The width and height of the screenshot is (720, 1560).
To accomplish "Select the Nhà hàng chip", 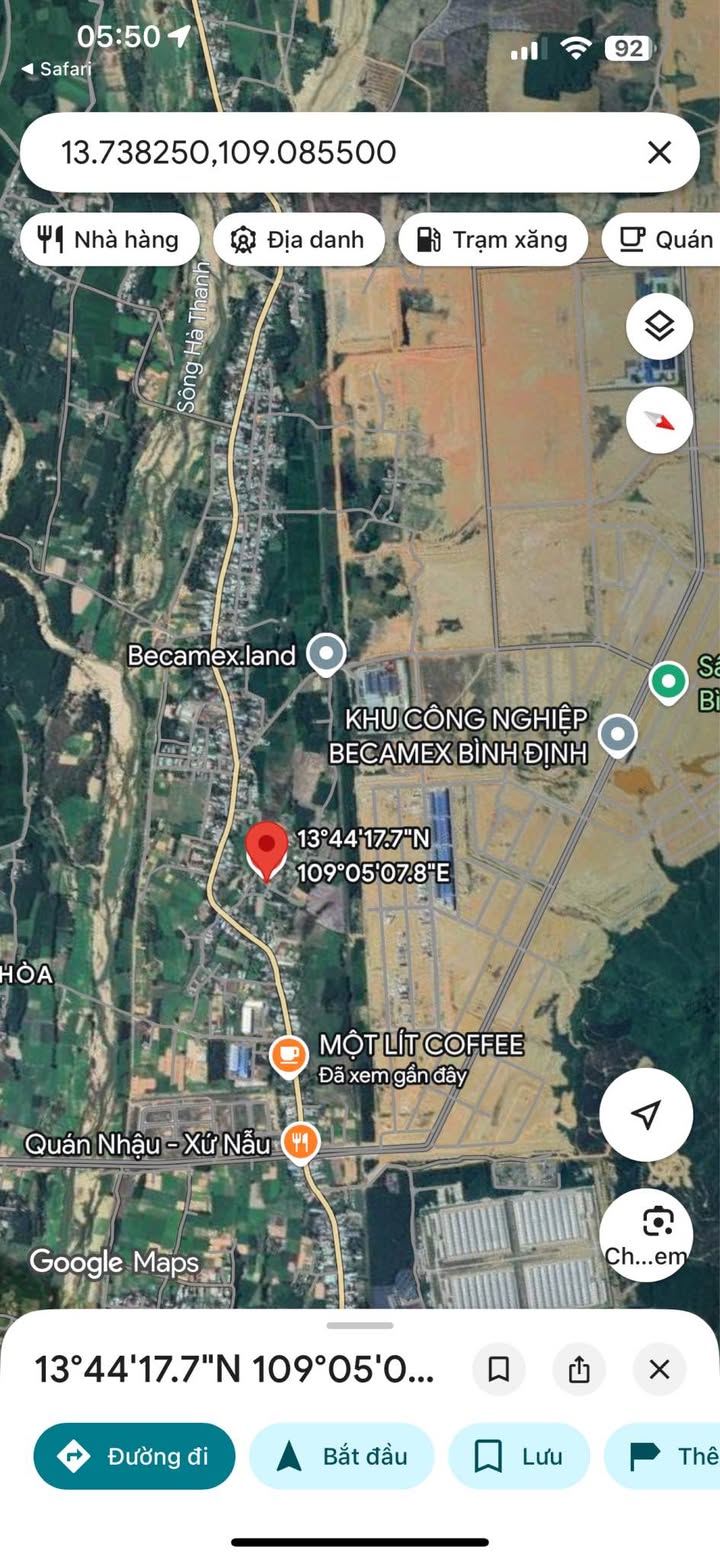I will coord(109,240).
